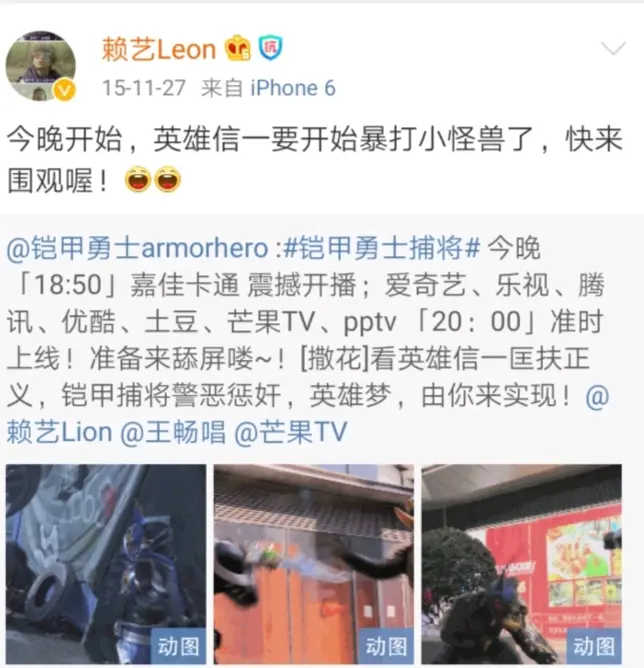Screen dimensions: 644x668
Task: Open @赖艺Lion mention link
Action: (x=56, y=431)
